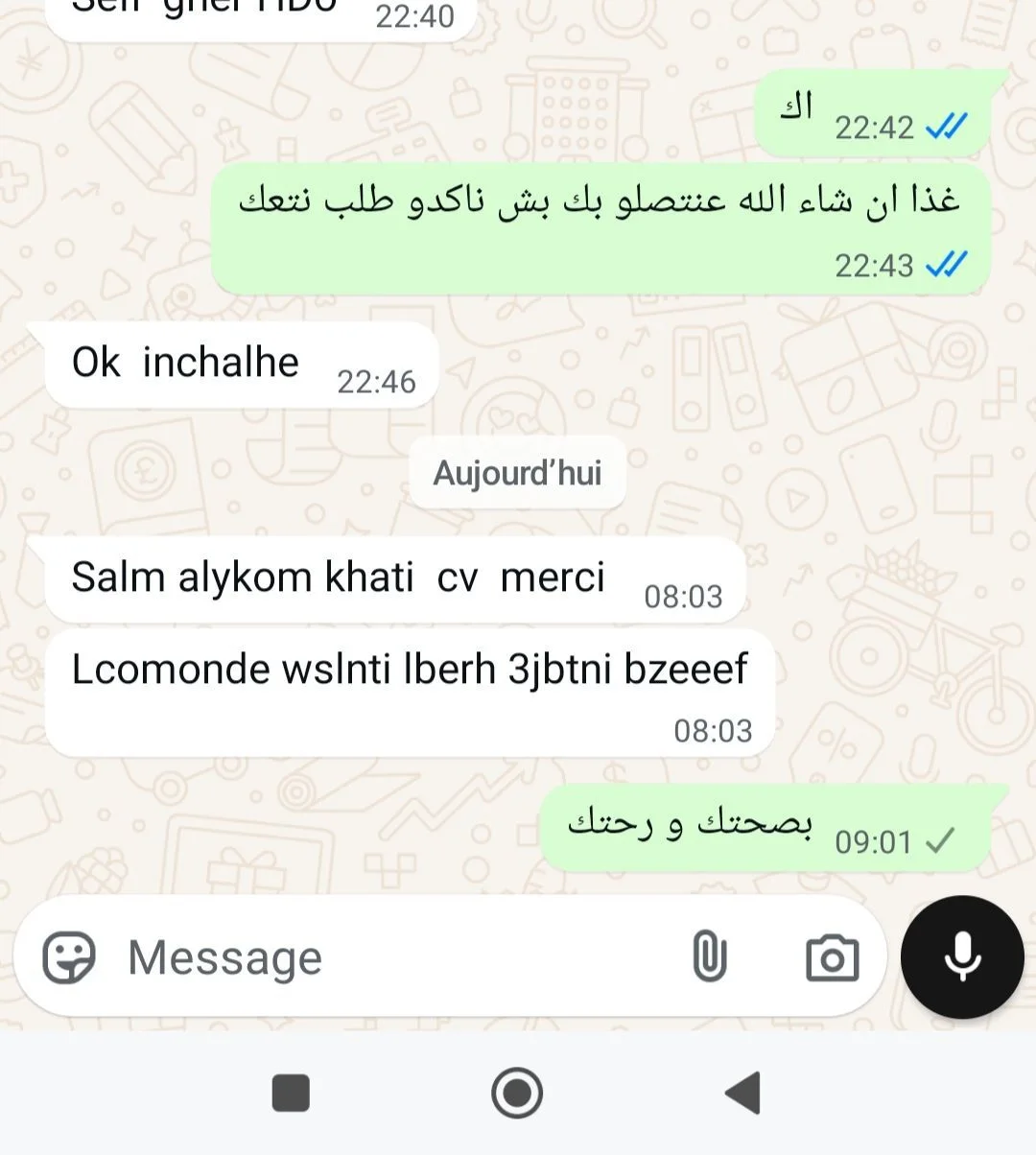The width and height of the screenshot is (1036, 1155).
Task: Open the attachment paperclip menu
Action: pyautogui.click(x=709, y=957)
